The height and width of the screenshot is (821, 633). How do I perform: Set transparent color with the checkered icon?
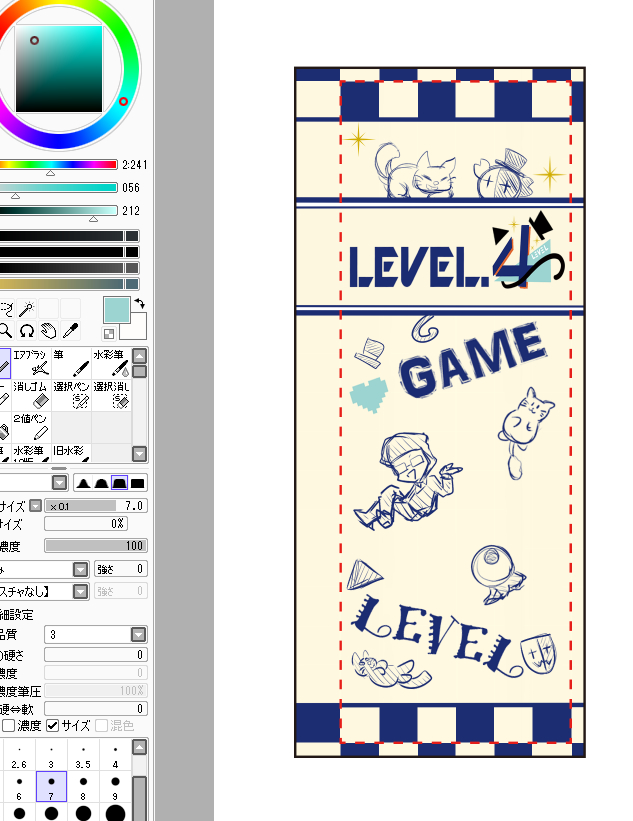click(x=109, y=333)
